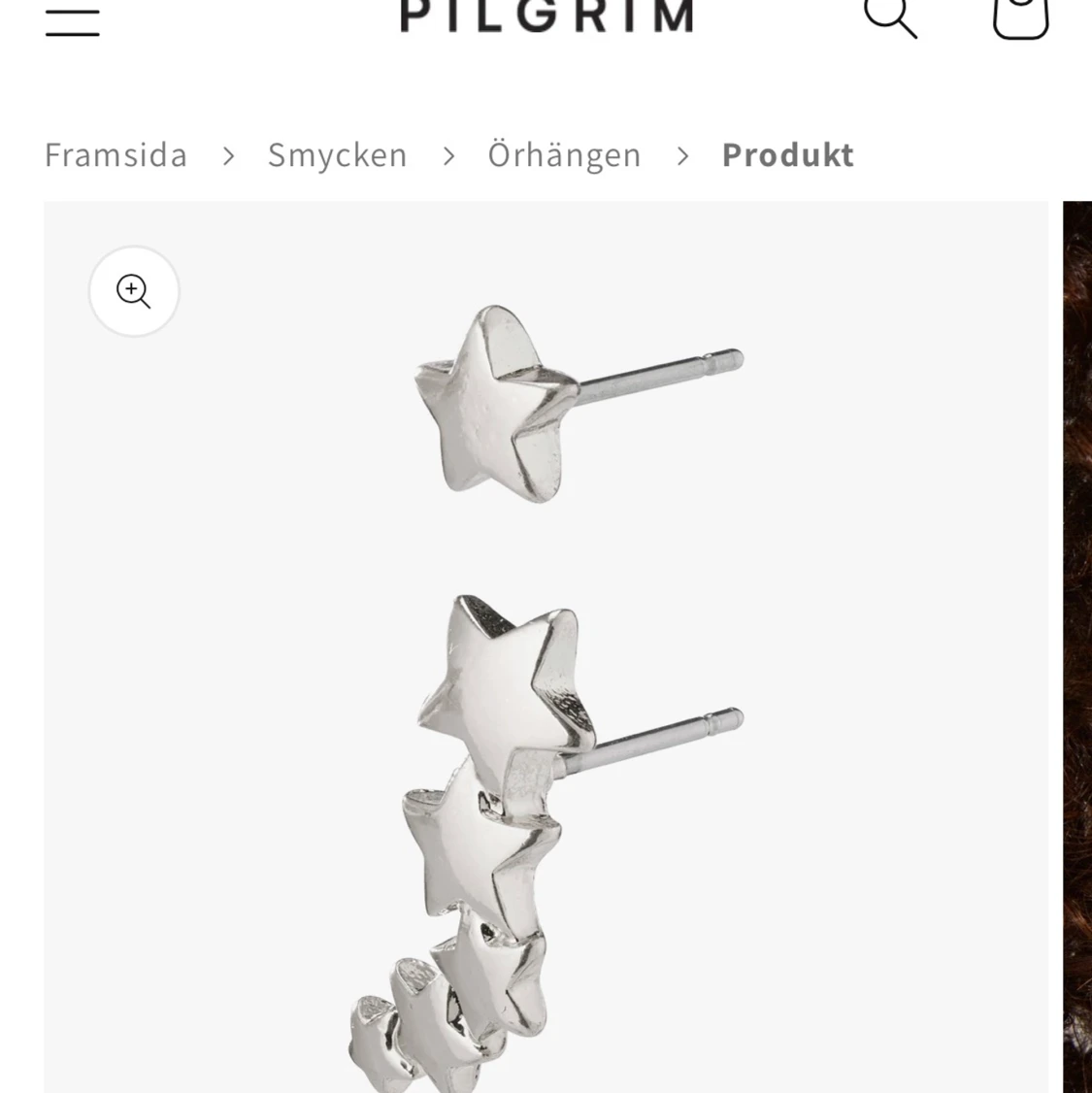The width and height of the screenshot is (1092, 1093).
Task: Open the star earrings product photo
Action: tap(546, 646)
